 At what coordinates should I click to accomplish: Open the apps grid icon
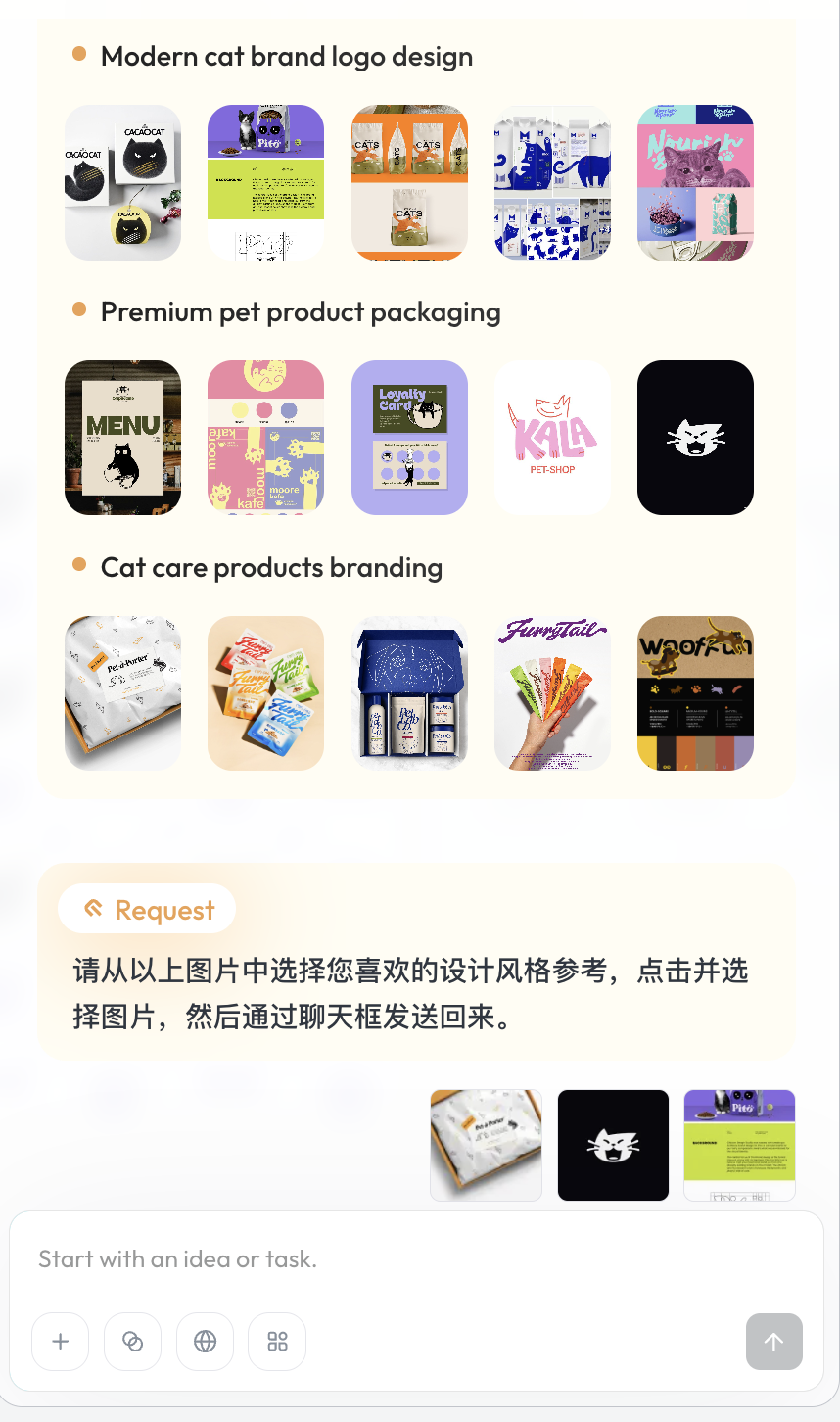[277, 1342]
